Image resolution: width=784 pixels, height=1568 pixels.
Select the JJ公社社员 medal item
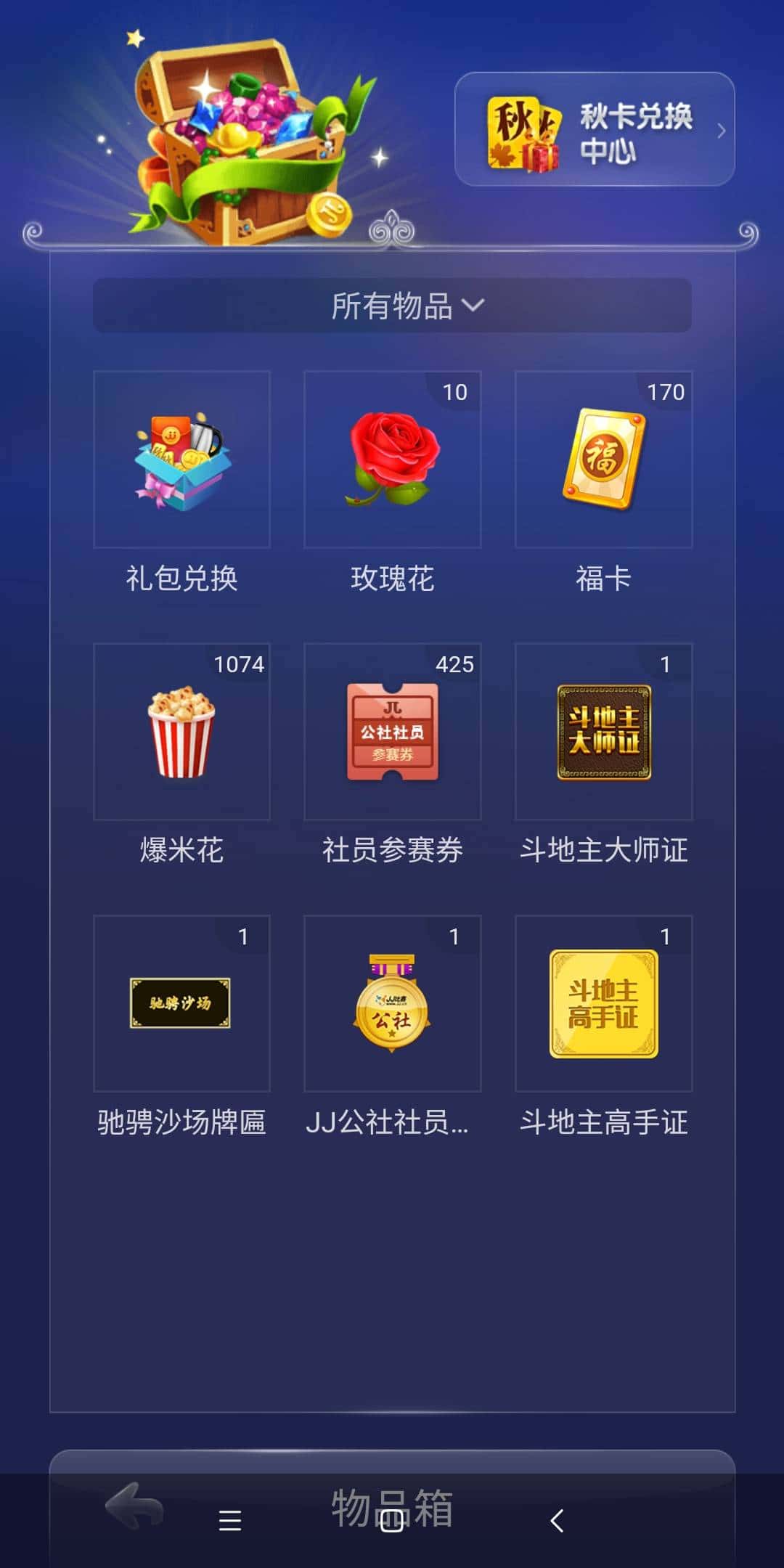[x=392, y=1005]
